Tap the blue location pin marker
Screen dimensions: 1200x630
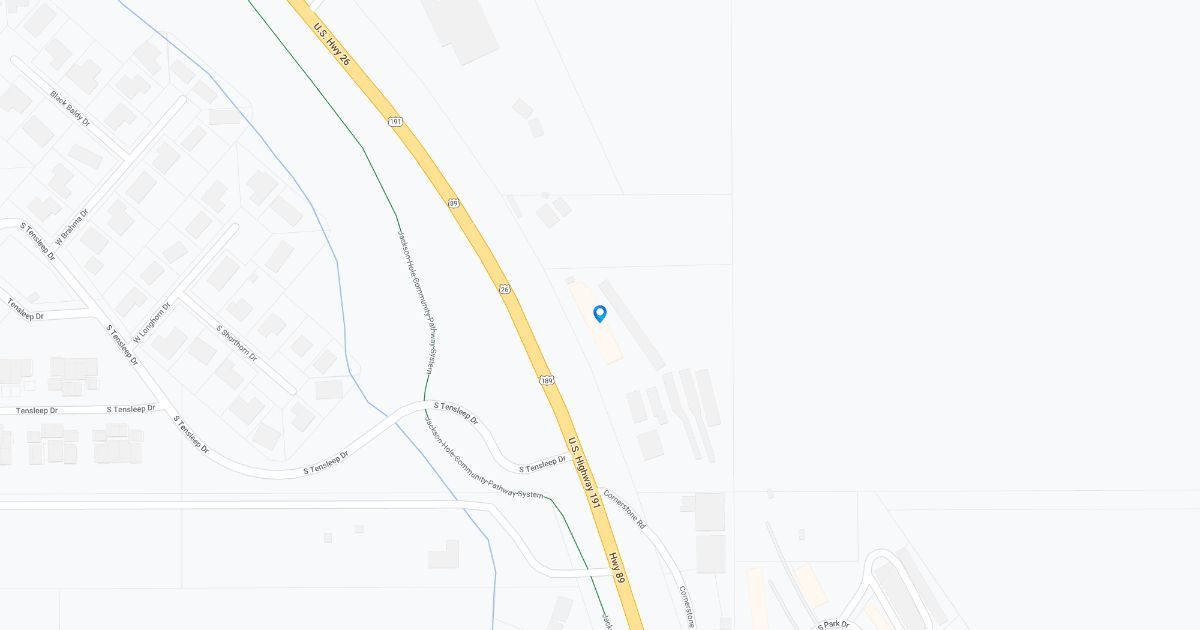point(600,314)
